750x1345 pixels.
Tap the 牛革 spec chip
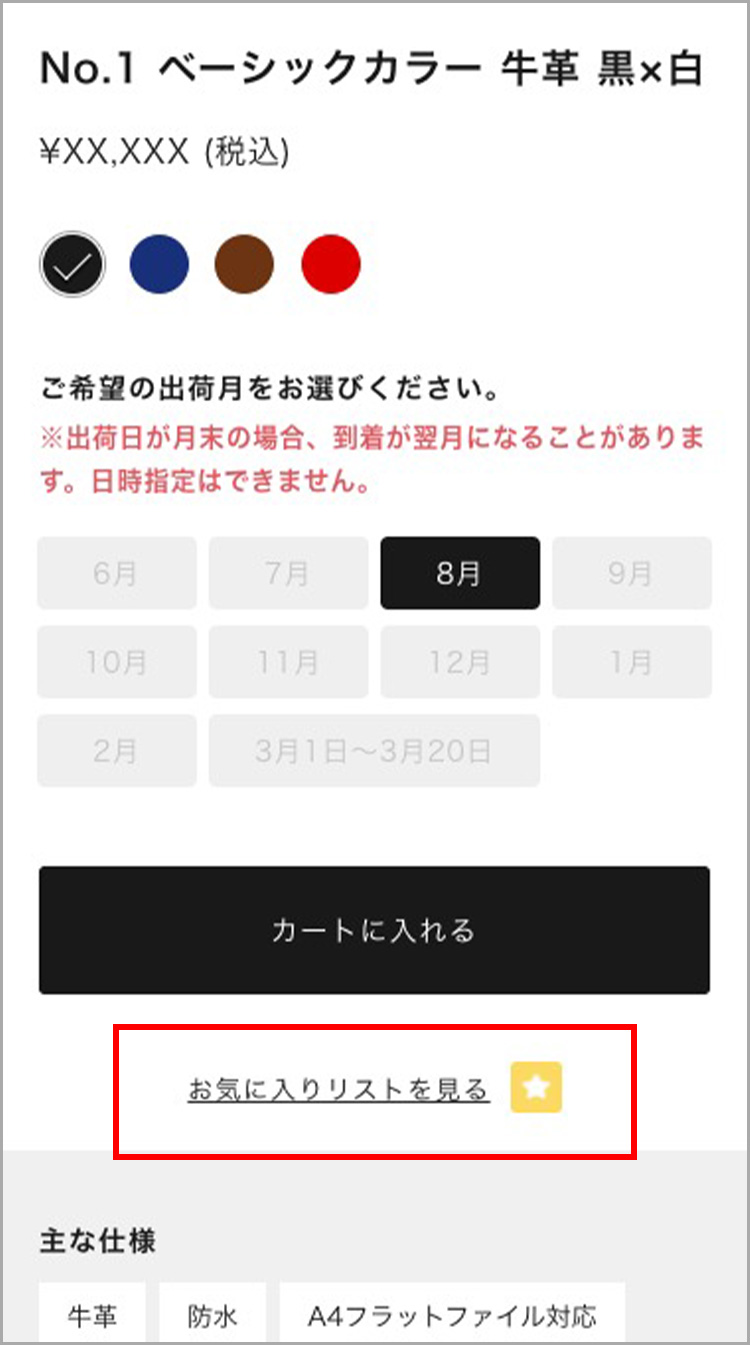92,1315
